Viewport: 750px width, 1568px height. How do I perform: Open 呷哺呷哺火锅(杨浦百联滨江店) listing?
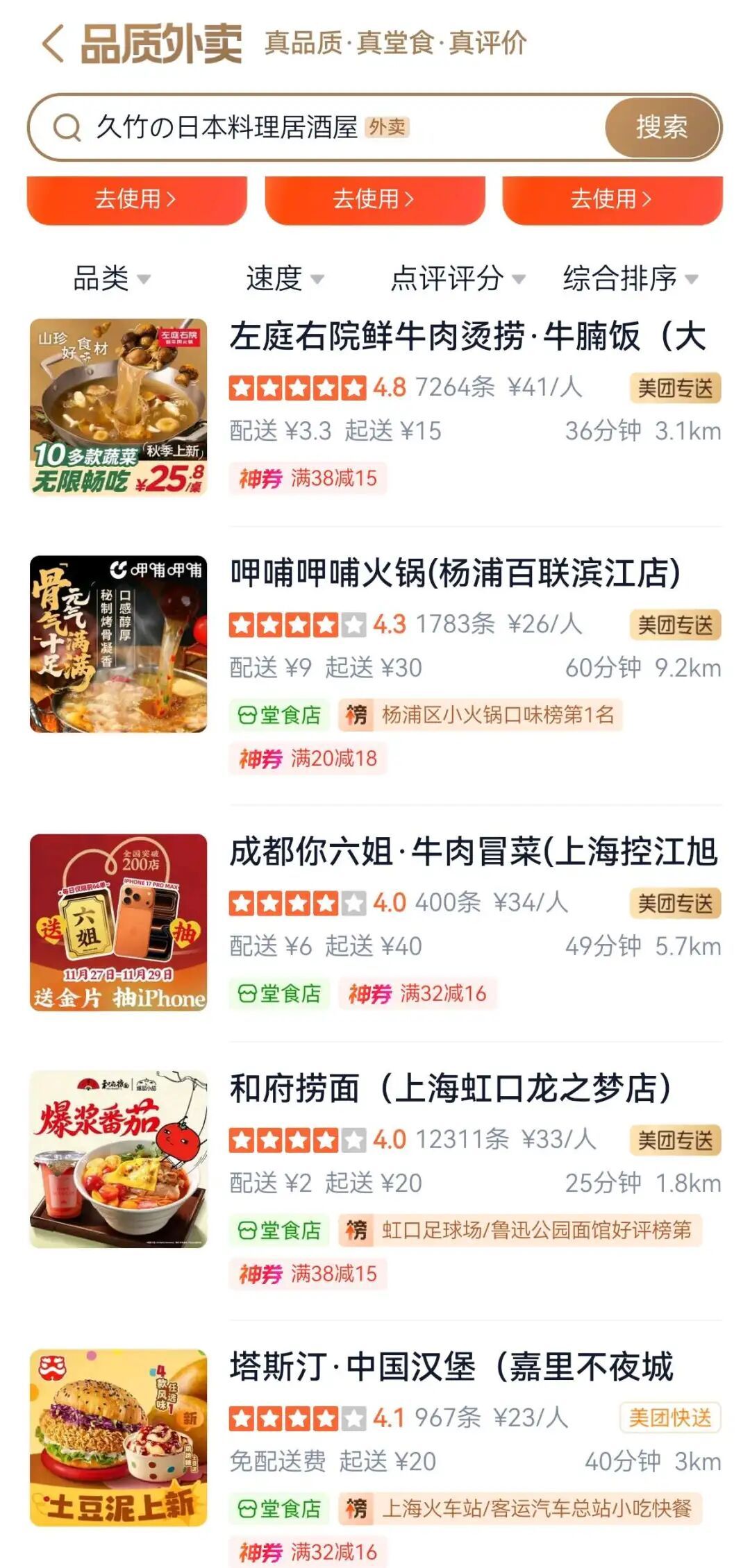tap(455, 574)
